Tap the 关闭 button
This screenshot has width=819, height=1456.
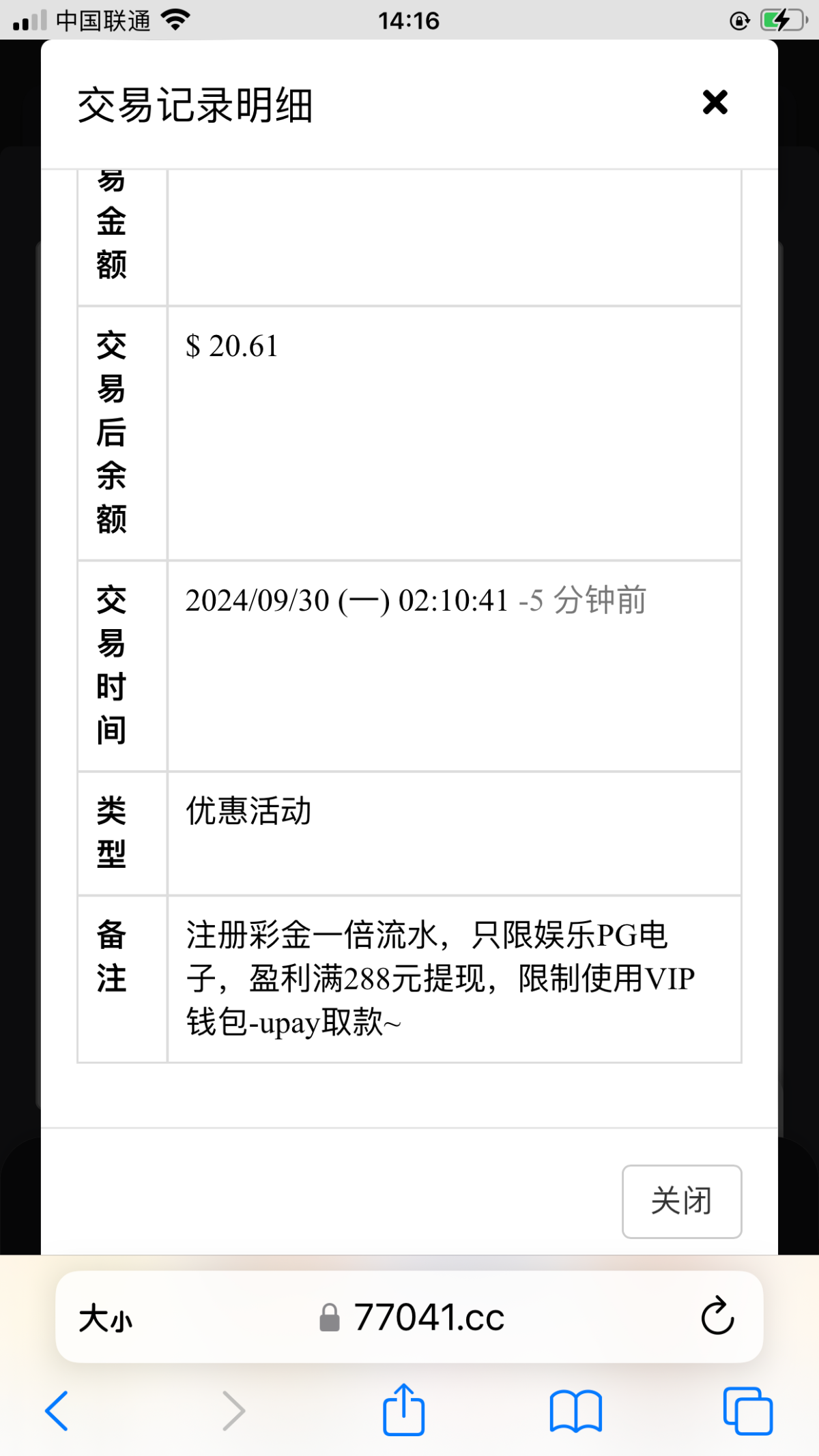coord(682,1202)
